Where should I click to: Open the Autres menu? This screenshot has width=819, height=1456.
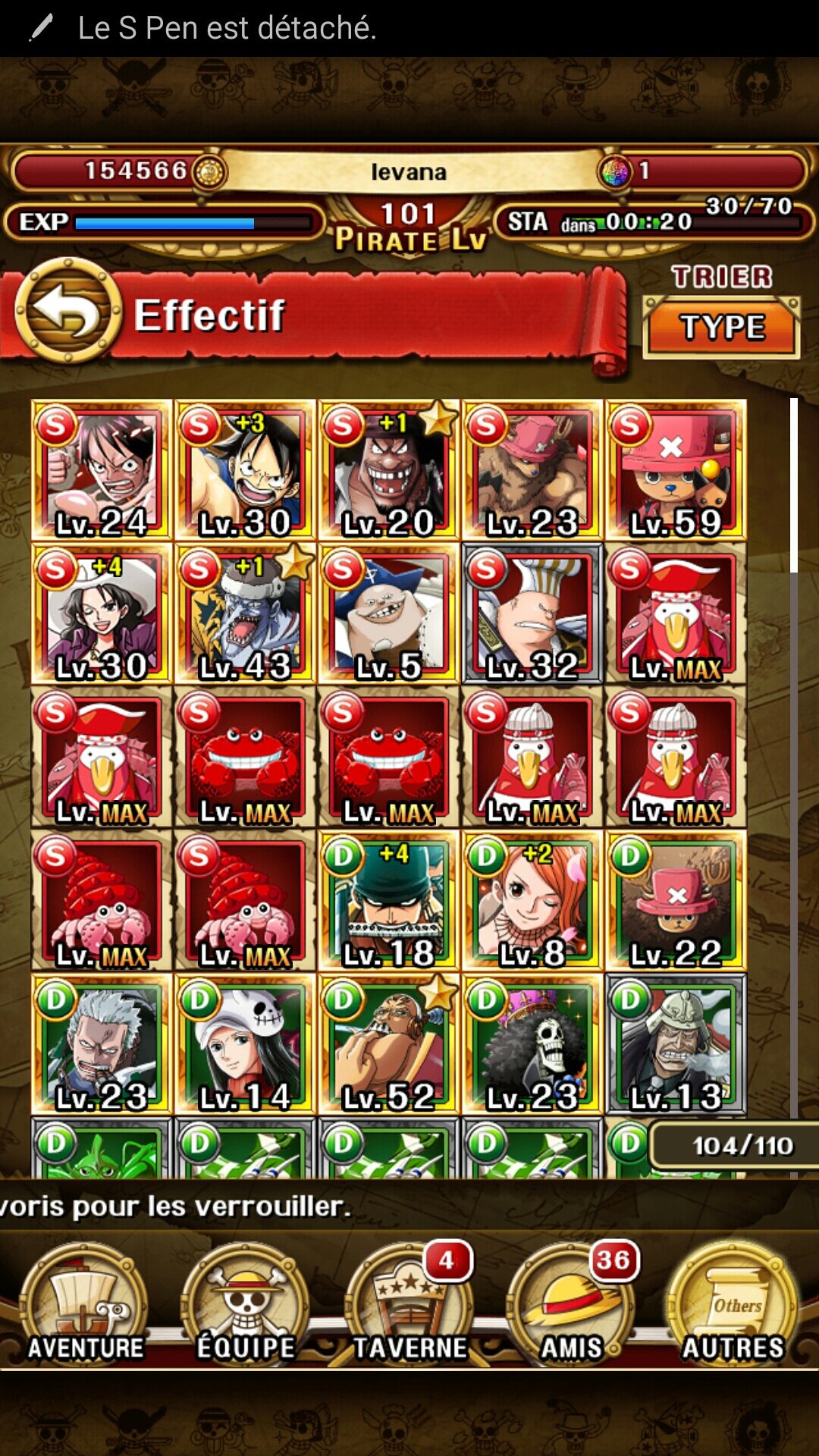tap(733, 1304)
